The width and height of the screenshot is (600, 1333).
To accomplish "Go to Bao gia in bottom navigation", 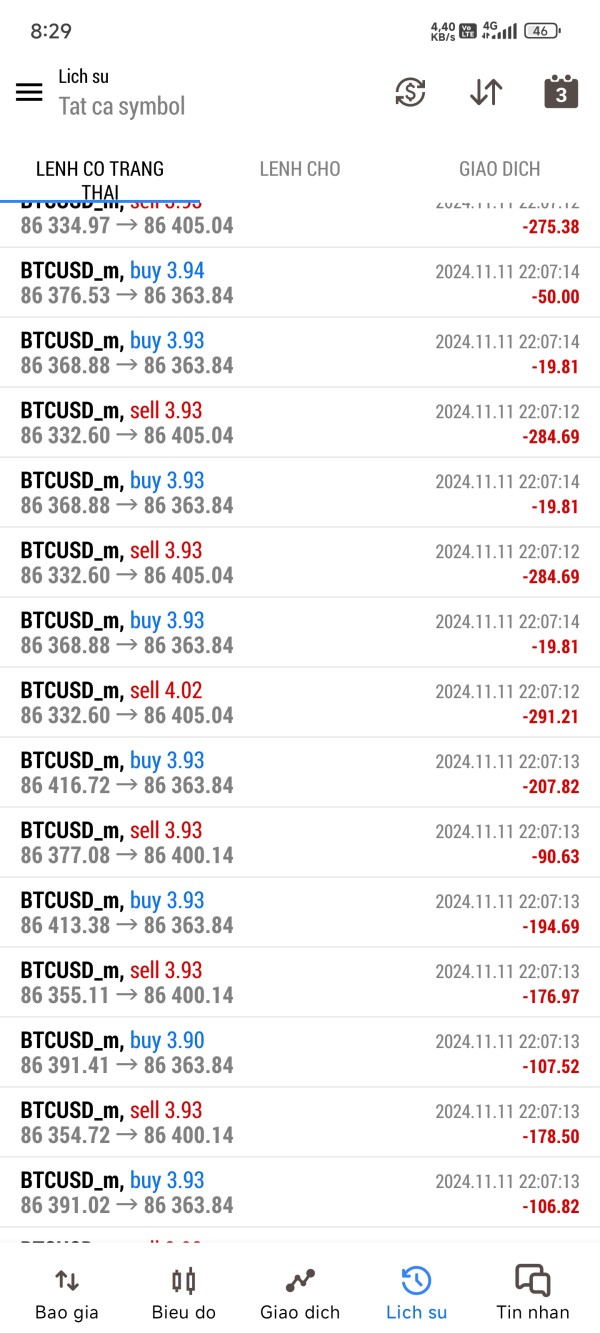I will click(67, 1293).
